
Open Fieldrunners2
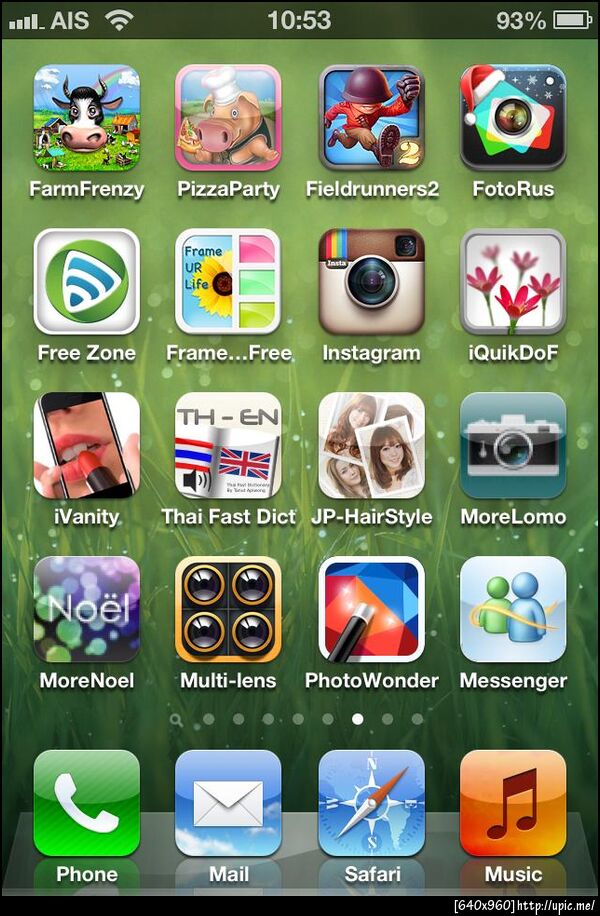(x=371, y=118)
